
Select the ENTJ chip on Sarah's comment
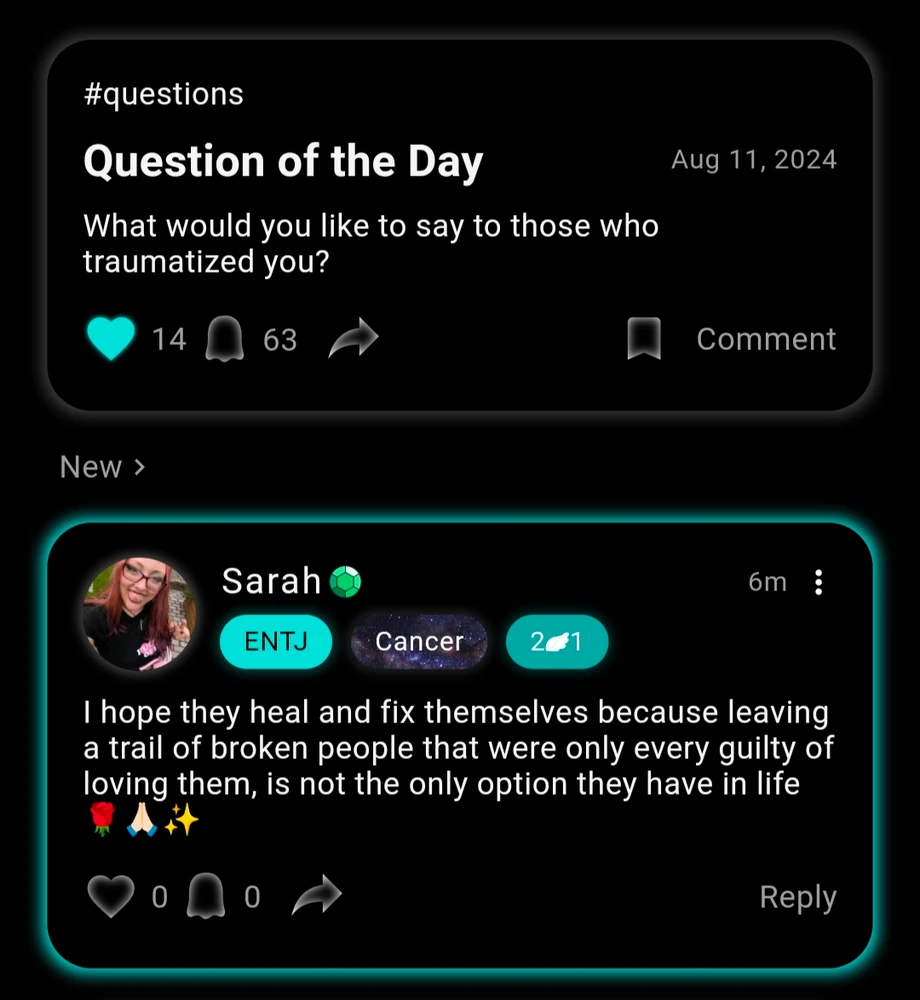pos(275,641)
